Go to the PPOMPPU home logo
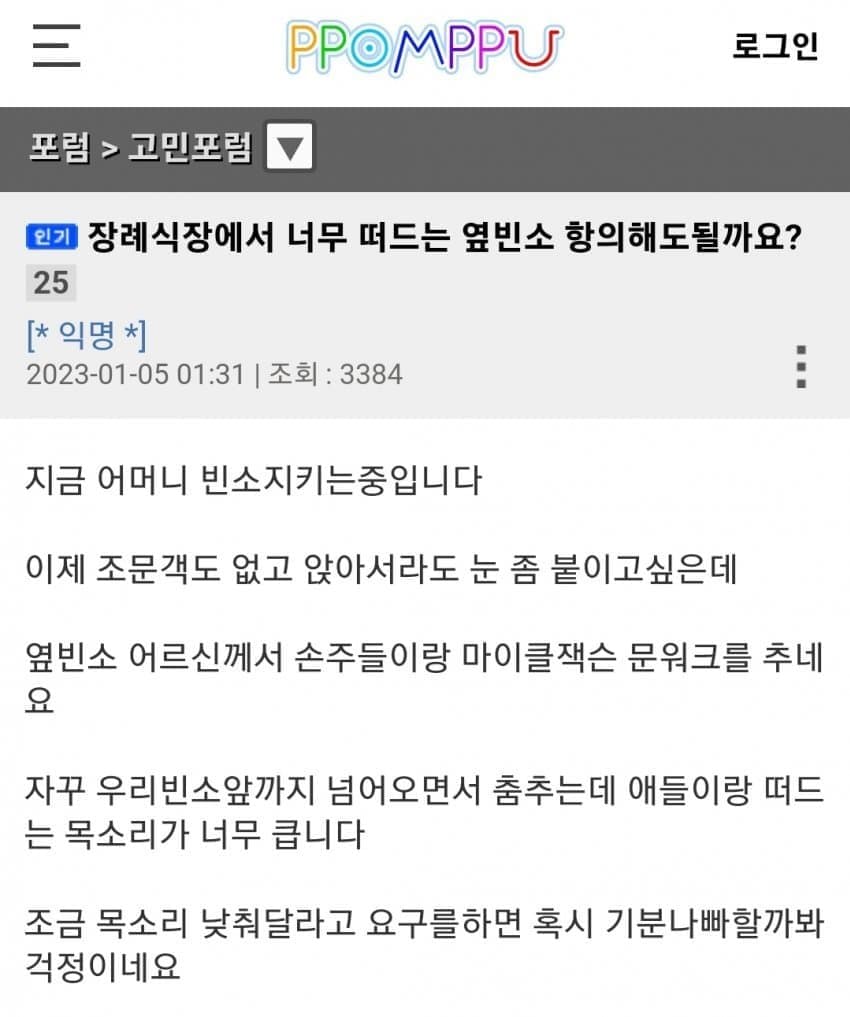 click(425, 48)
